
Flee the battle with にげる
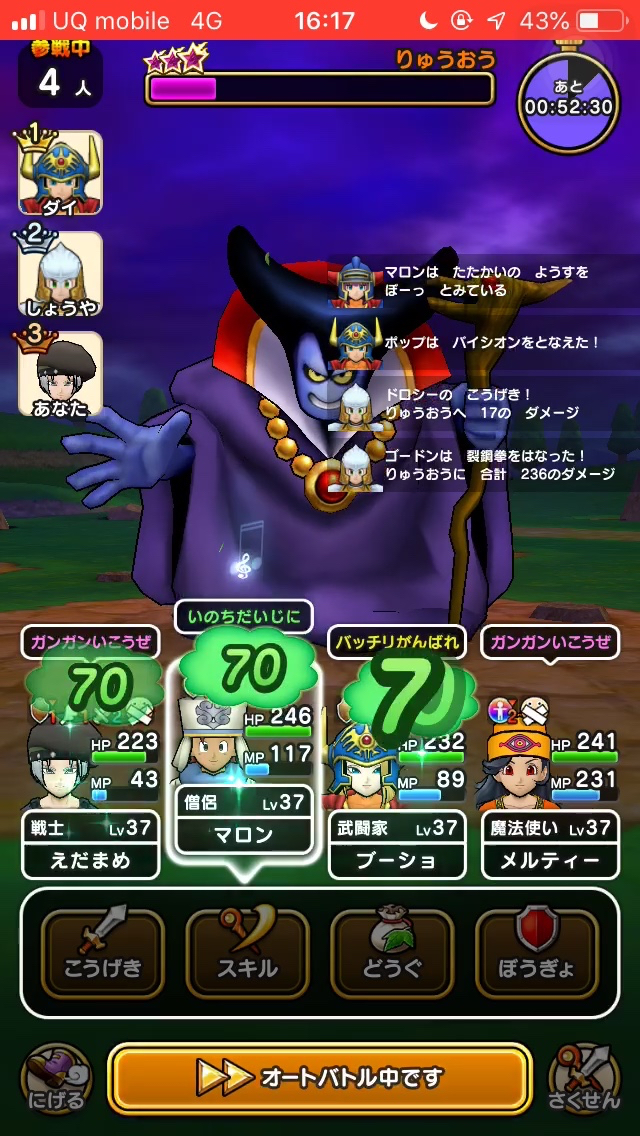(x=56, y=1080)
